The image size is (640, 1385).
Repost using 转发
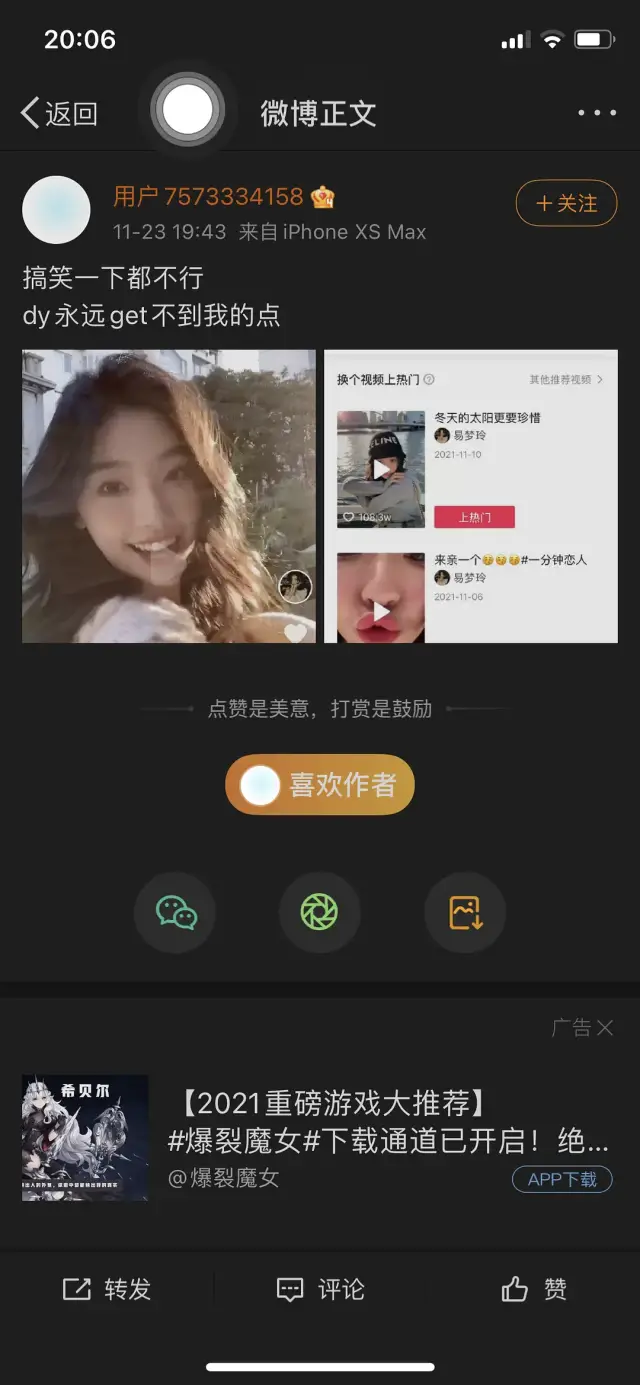[107, 1289]
